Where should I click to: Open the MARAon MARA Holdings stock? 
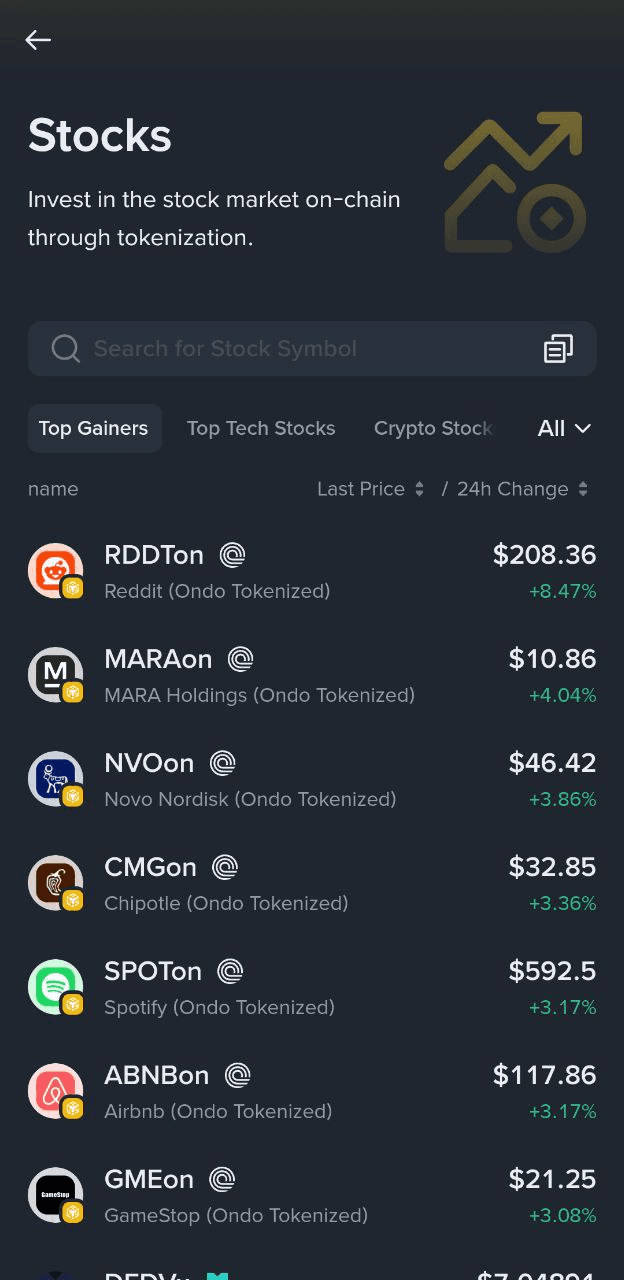(x=312, y=676)
